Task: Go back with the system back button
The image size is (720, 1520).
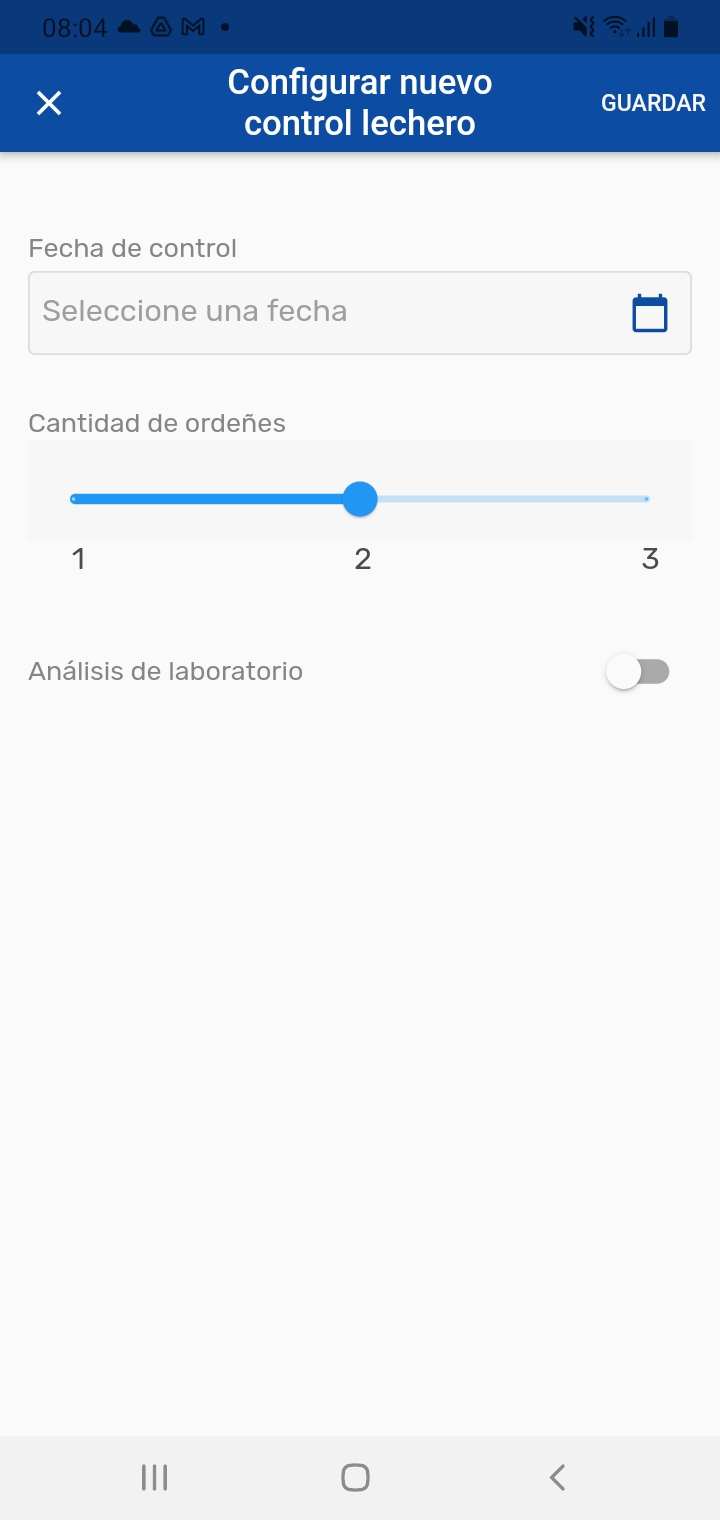Action: (558, 1477)
